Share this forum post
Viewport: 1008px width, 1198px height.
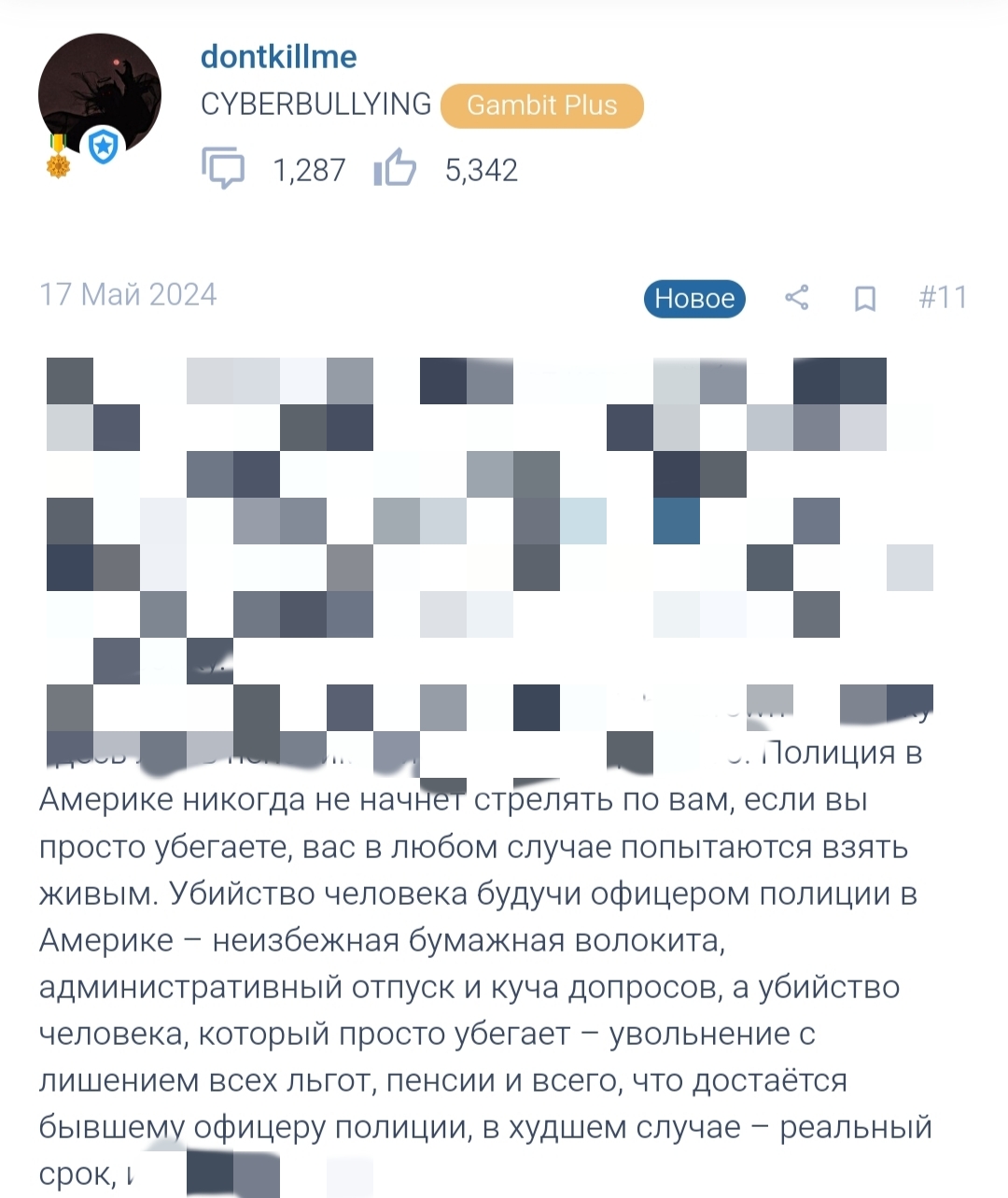tap(796, 298)
